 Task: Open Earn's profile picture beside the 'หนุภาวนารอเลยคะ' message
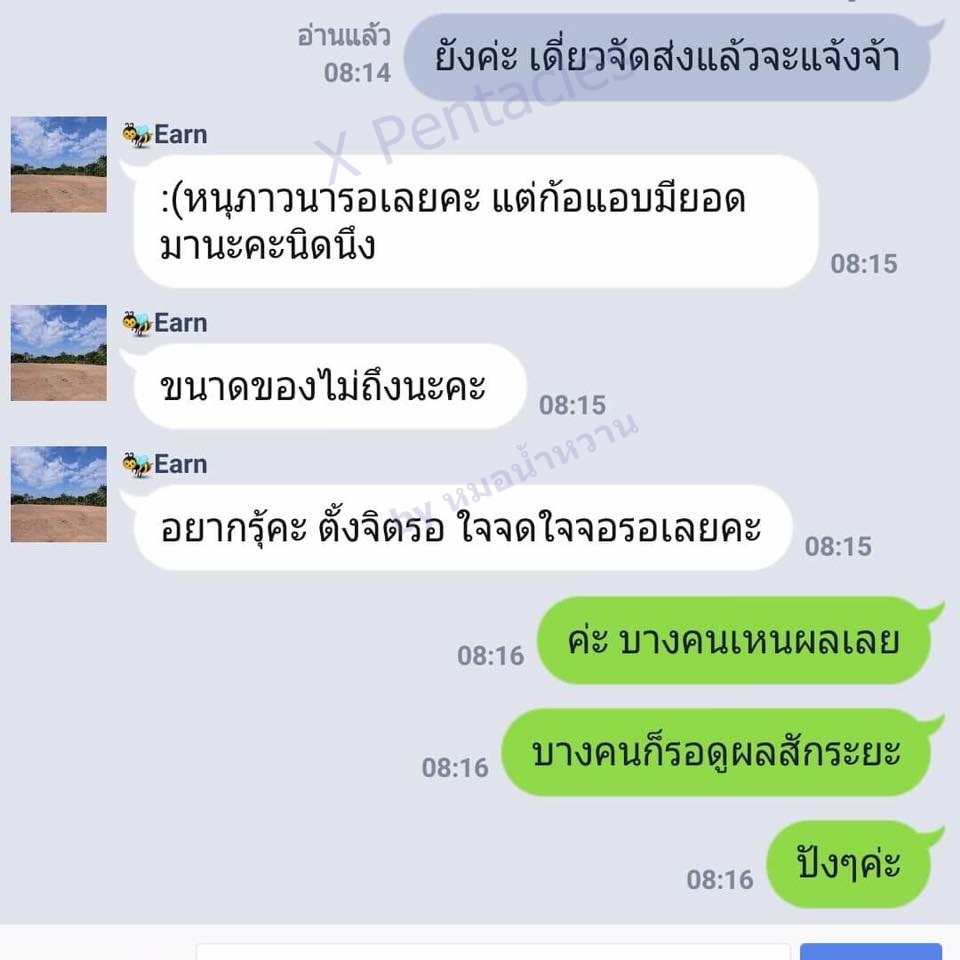58,165
